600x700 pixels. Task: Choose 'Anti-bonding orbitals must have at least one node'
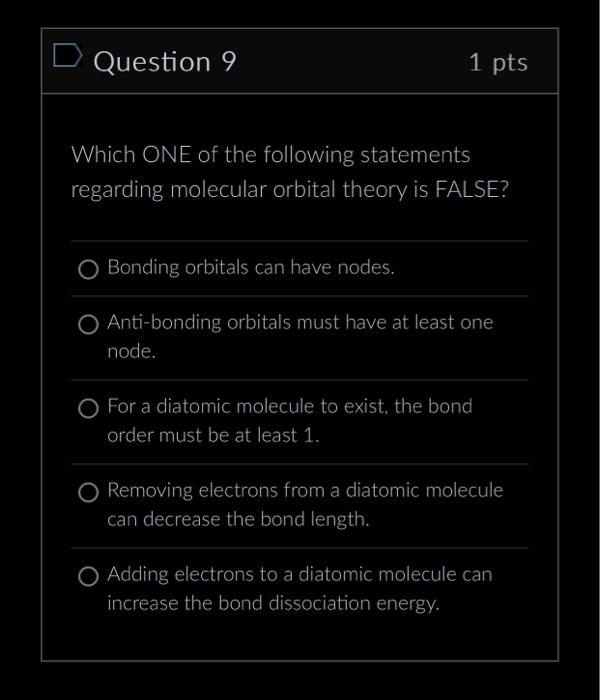pyautogui.click(x=89, y=324)
